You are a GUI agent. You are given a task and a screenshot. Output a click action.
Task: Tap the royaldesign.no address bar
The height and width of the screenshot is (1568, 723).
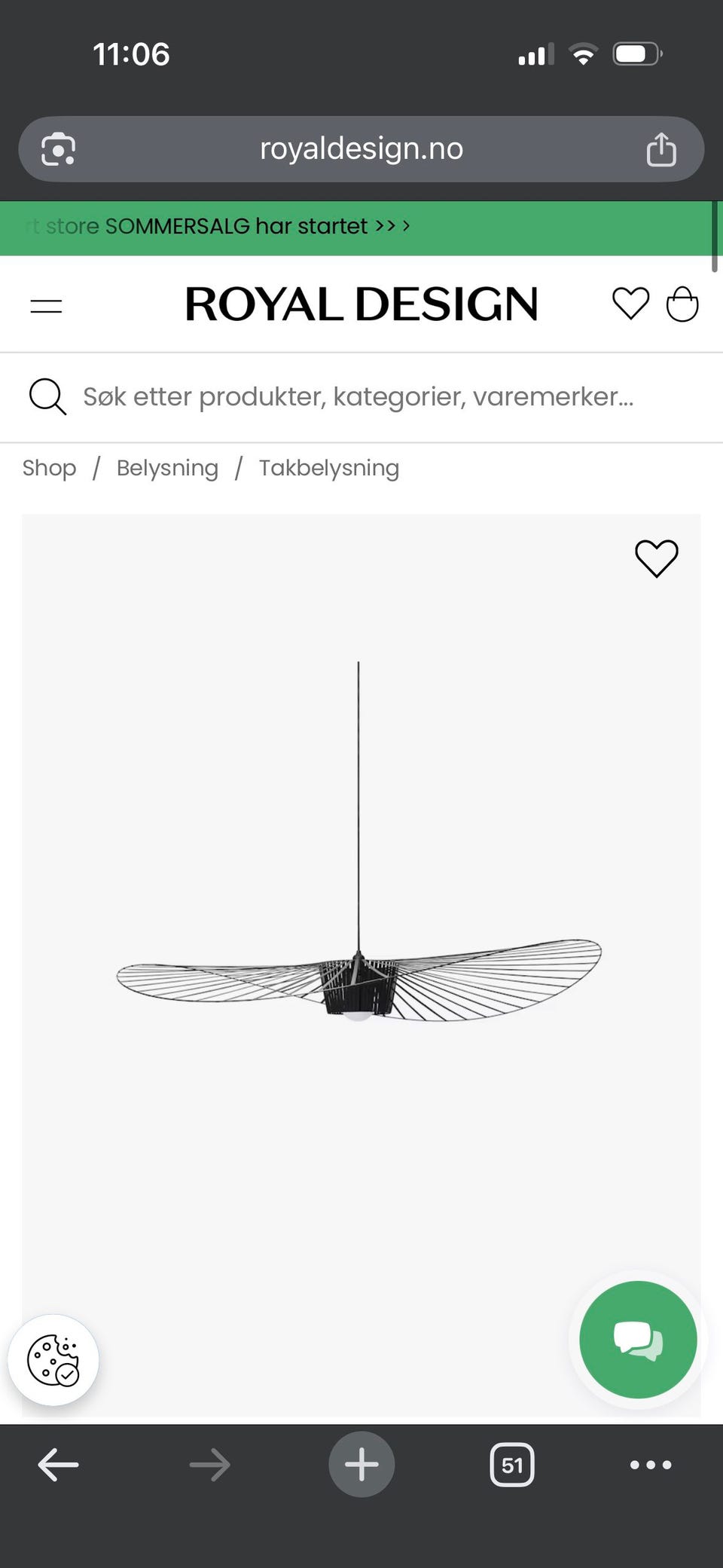[361, 149]
